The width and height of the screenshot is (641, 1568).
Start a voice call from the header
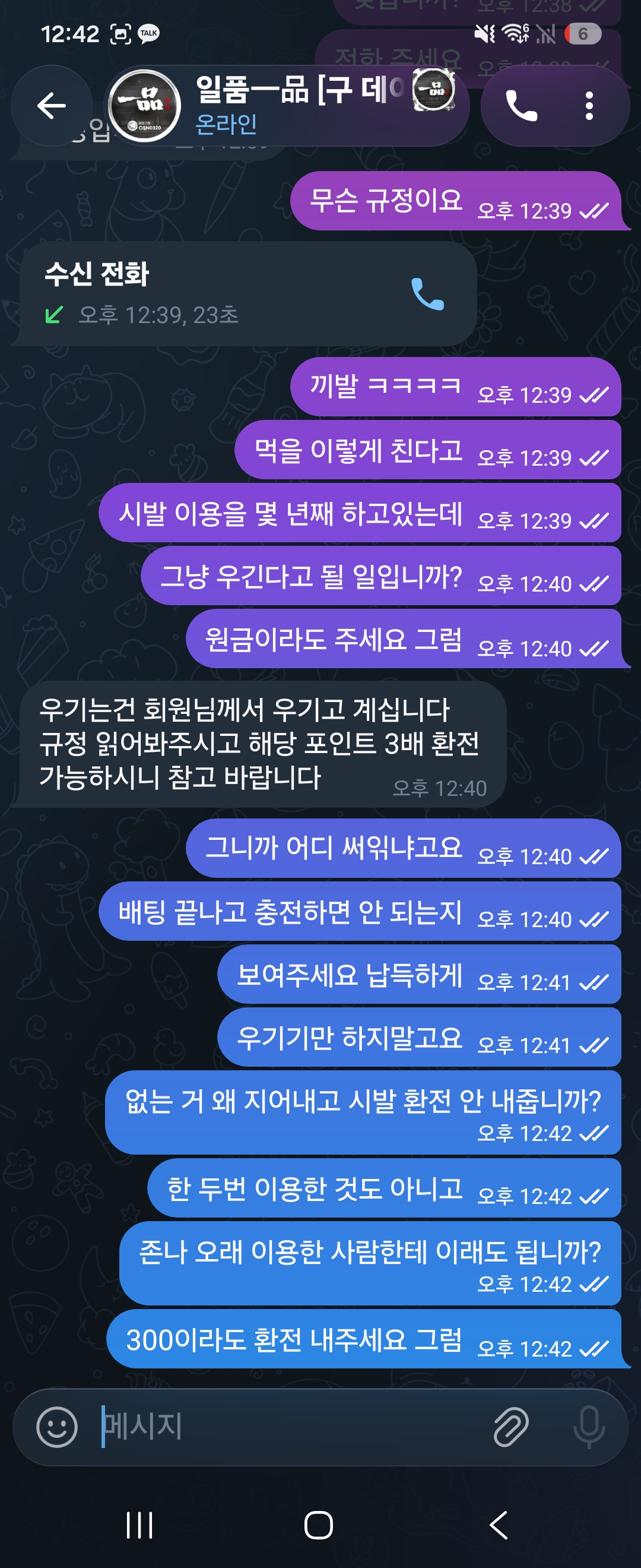521,106
